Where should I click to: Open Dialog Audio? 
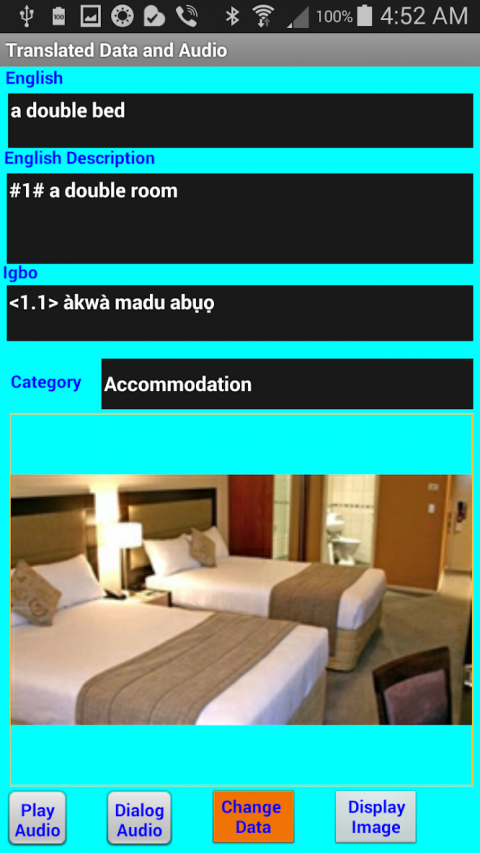pos(139,818)
